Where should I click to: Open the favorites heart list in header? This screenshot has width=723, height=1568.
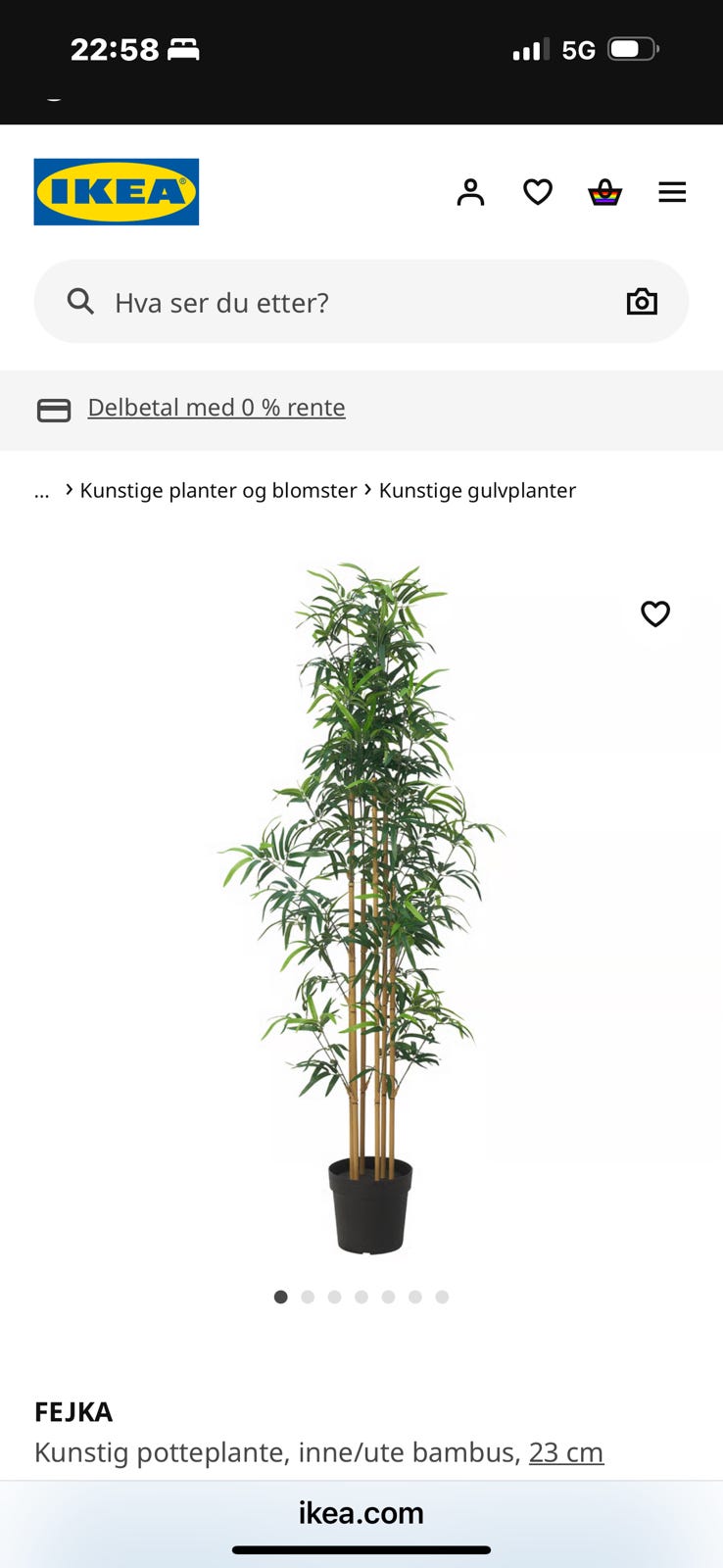click(x=537, y=192)
